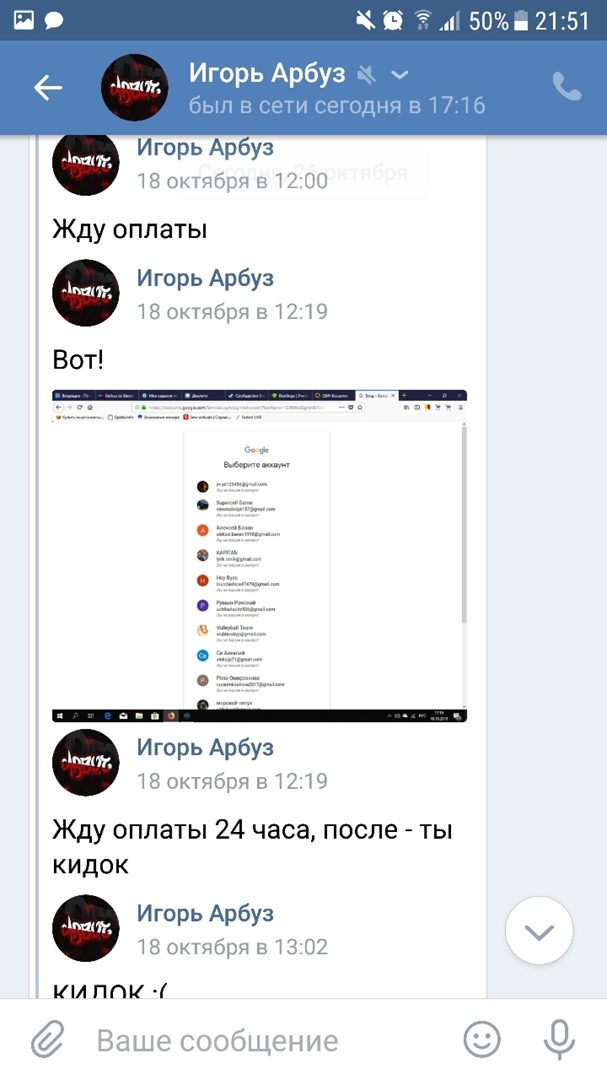Expand the chat options chevron in the header
The image size is (607, 1080).
399,75
